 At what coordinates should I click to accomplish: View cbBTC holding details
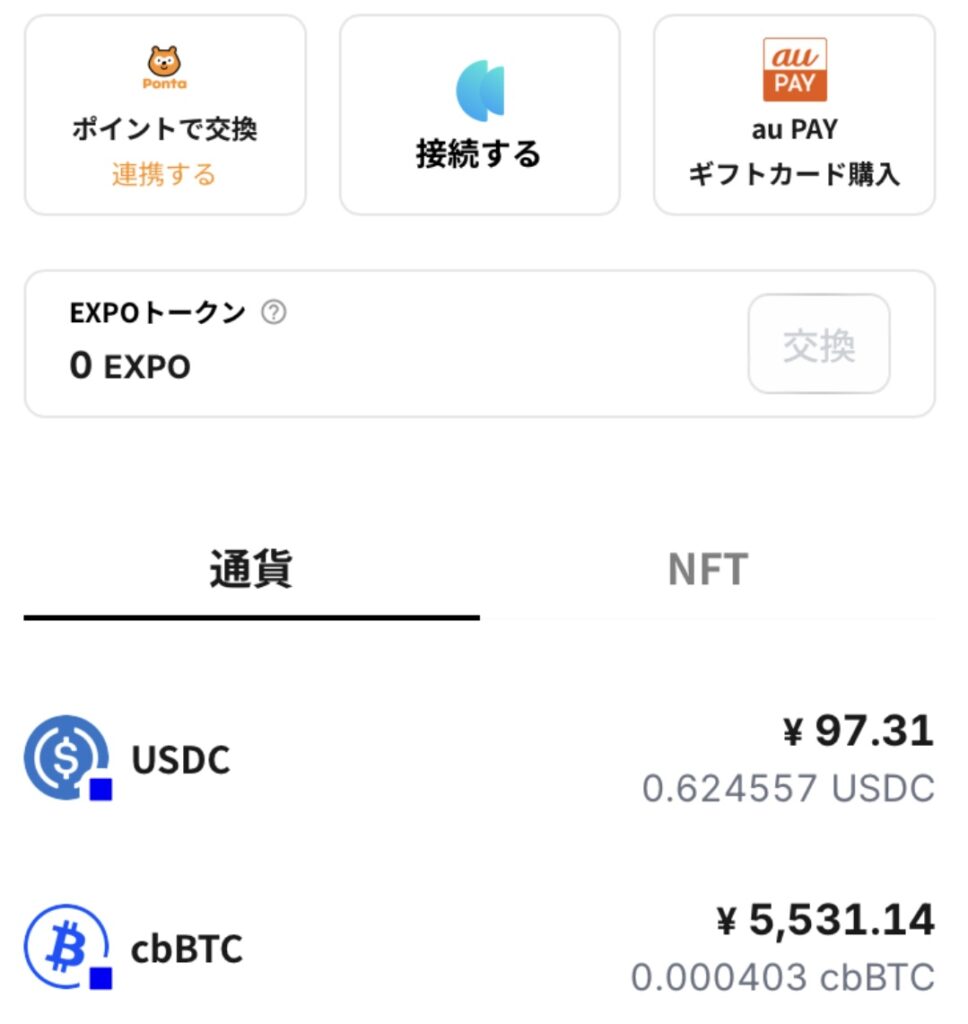tap(479, 947)
